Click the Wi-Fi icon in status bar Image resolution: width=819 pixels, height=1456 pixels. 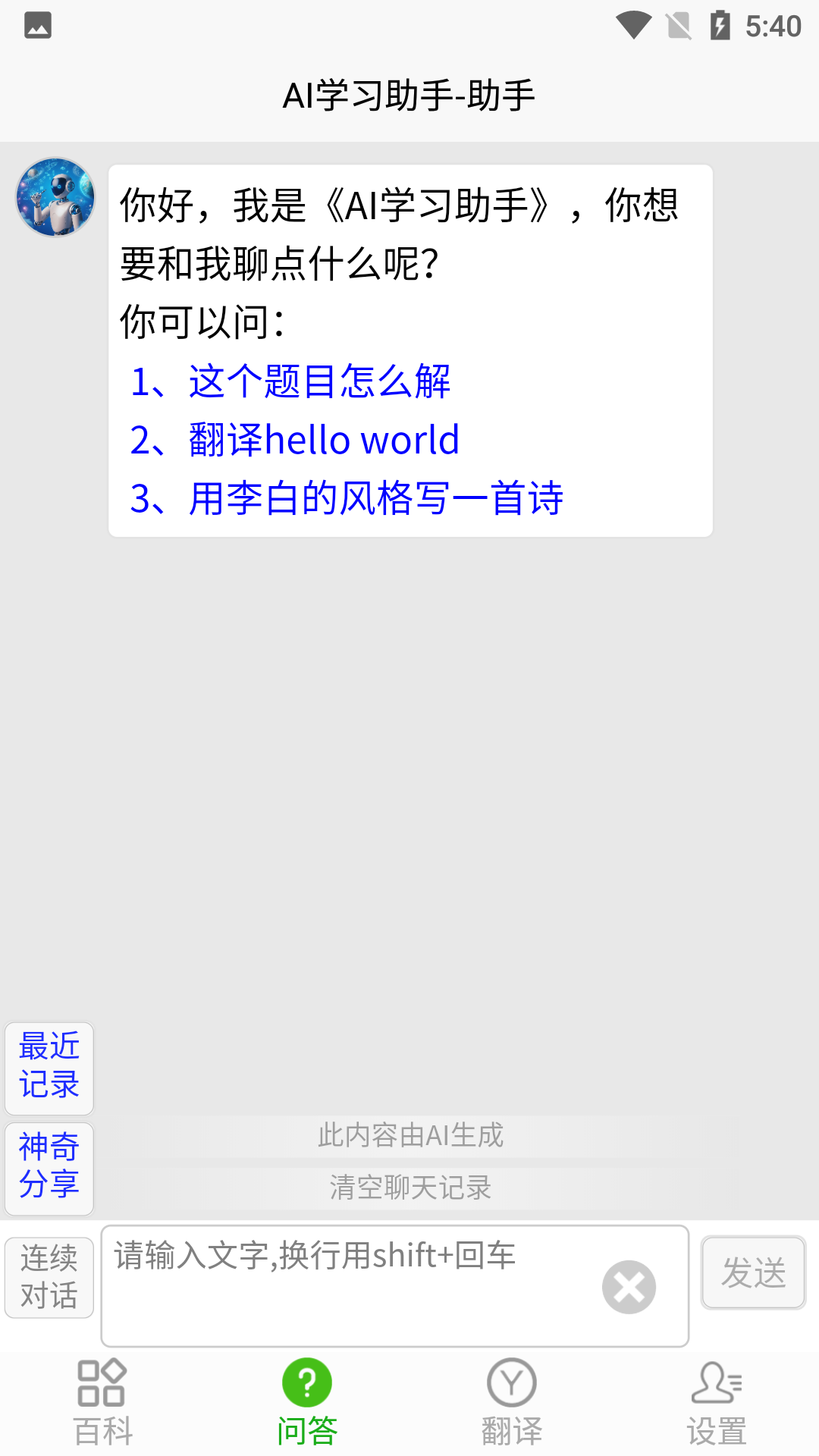(x=635, y=24)
